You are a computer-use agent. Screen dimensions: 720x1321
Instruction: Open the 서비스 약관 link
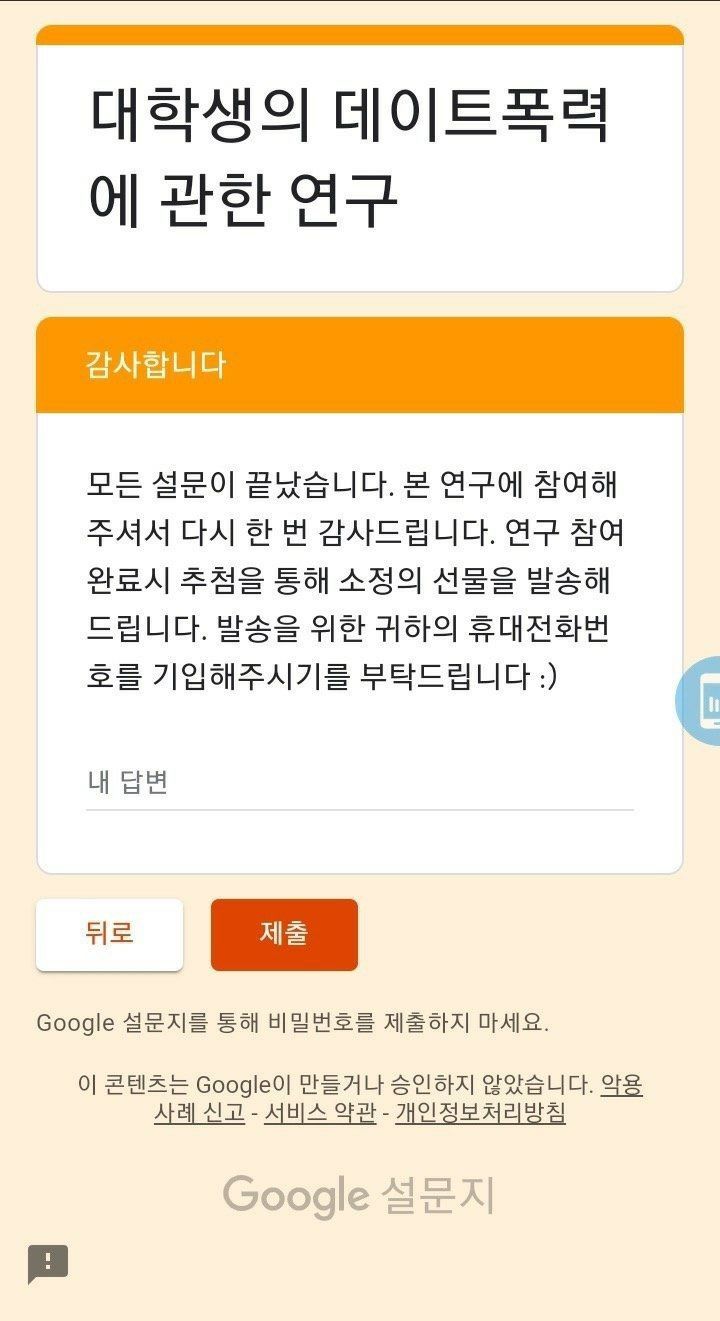pyautogui.click(x=320, y=1112)
